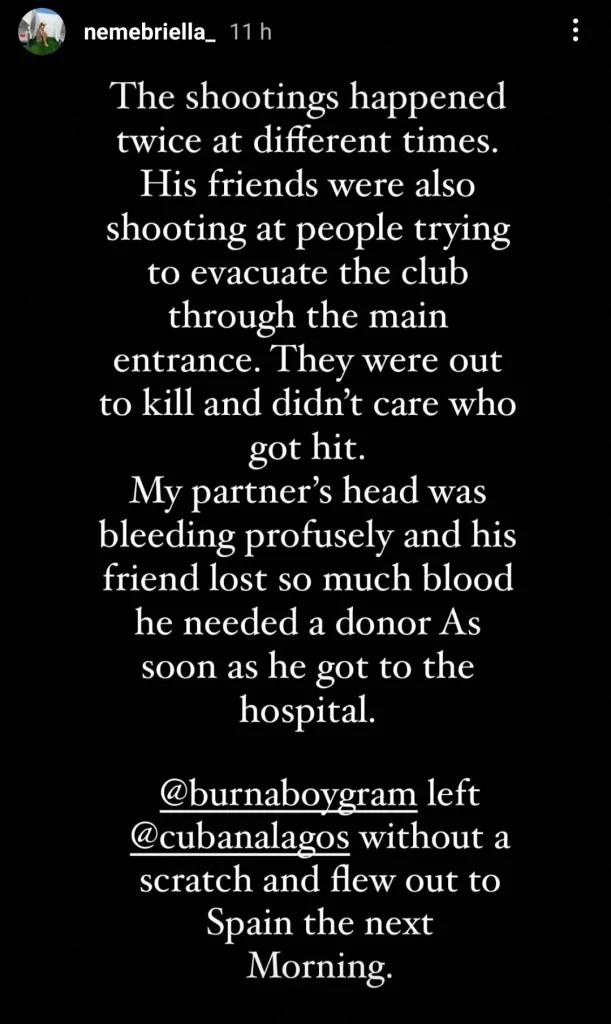This screenshot has height=1024, width=611.
Task: Visit the @cubanalagos mention
Action: (x=241, y=837)
